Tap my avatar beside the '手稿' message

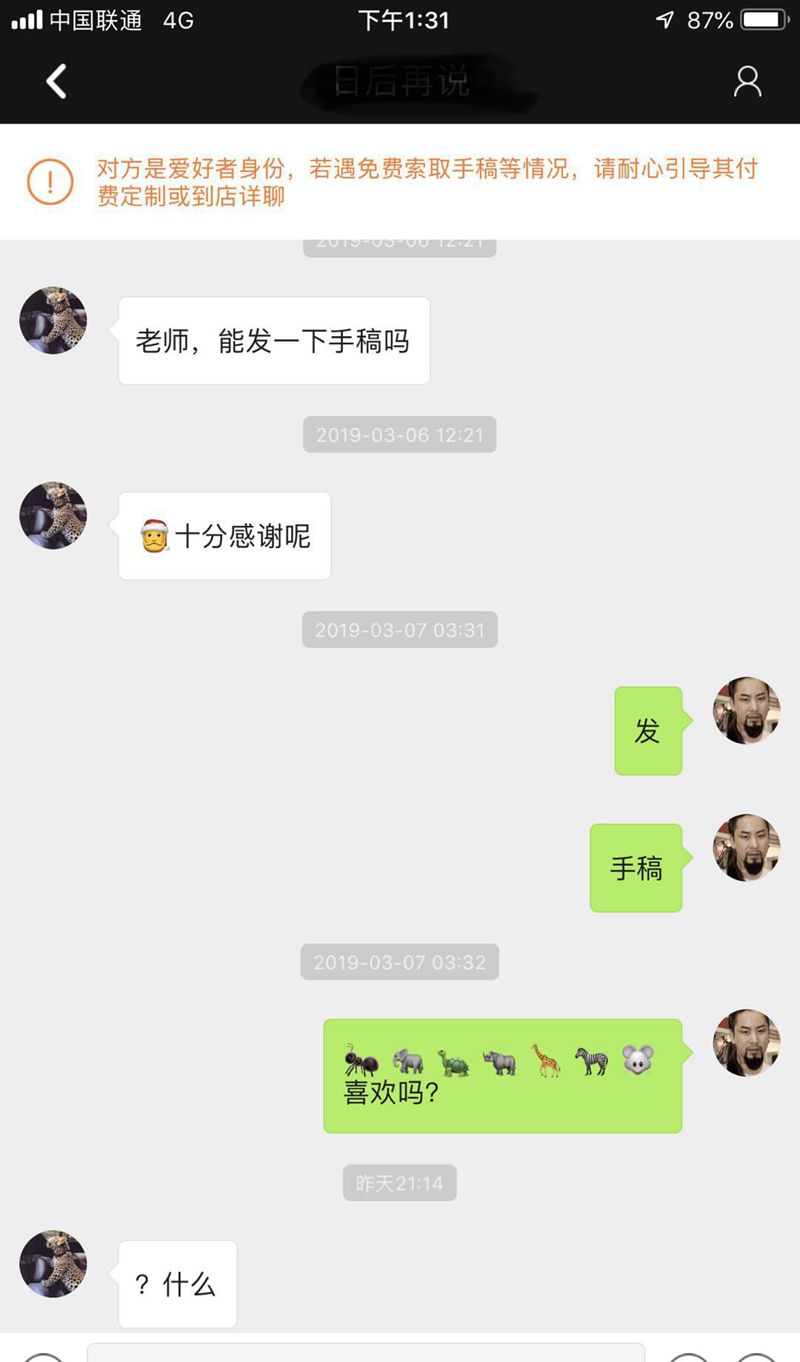(x=746, y=847)
